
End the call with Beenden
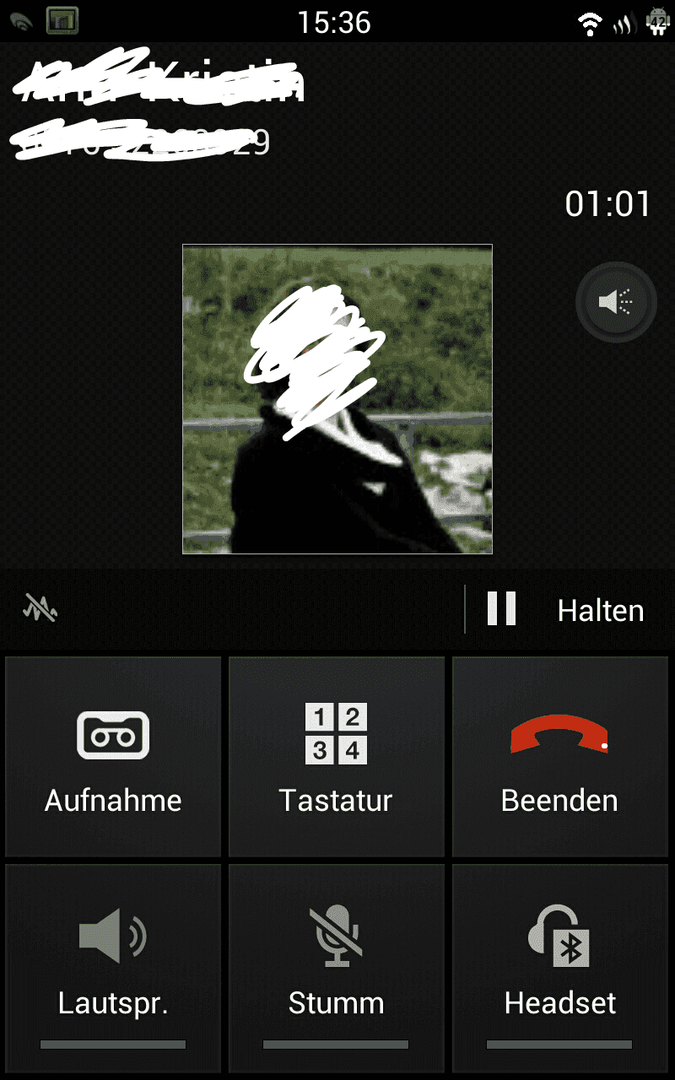559,756
